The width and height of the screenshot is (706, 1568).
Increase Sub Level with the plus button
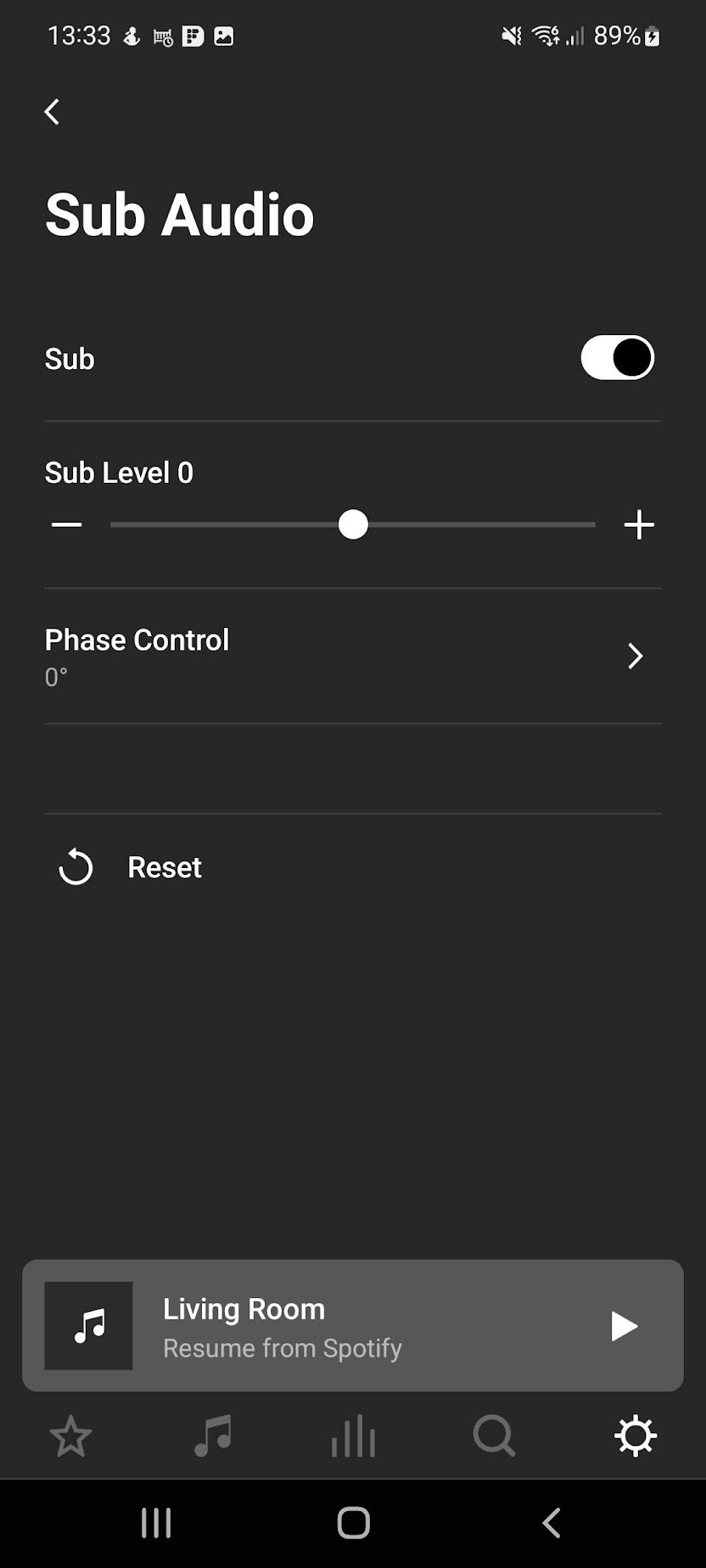639,525
